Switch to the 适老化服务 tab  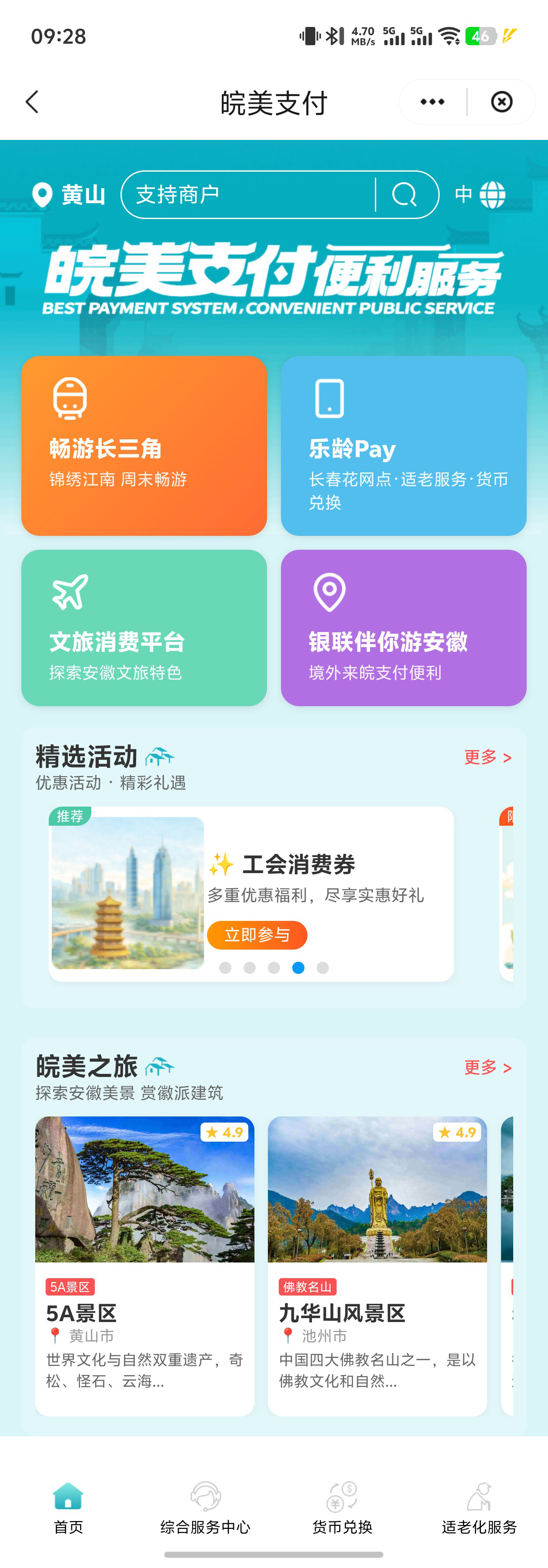pos(479,1508)
